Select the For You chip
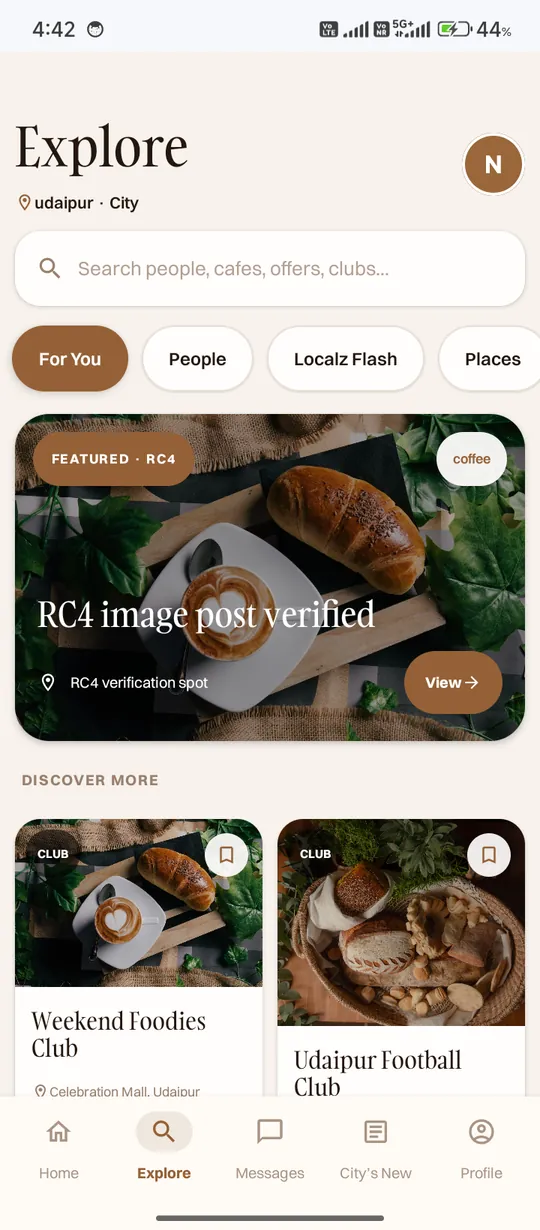 coord(70,359)
